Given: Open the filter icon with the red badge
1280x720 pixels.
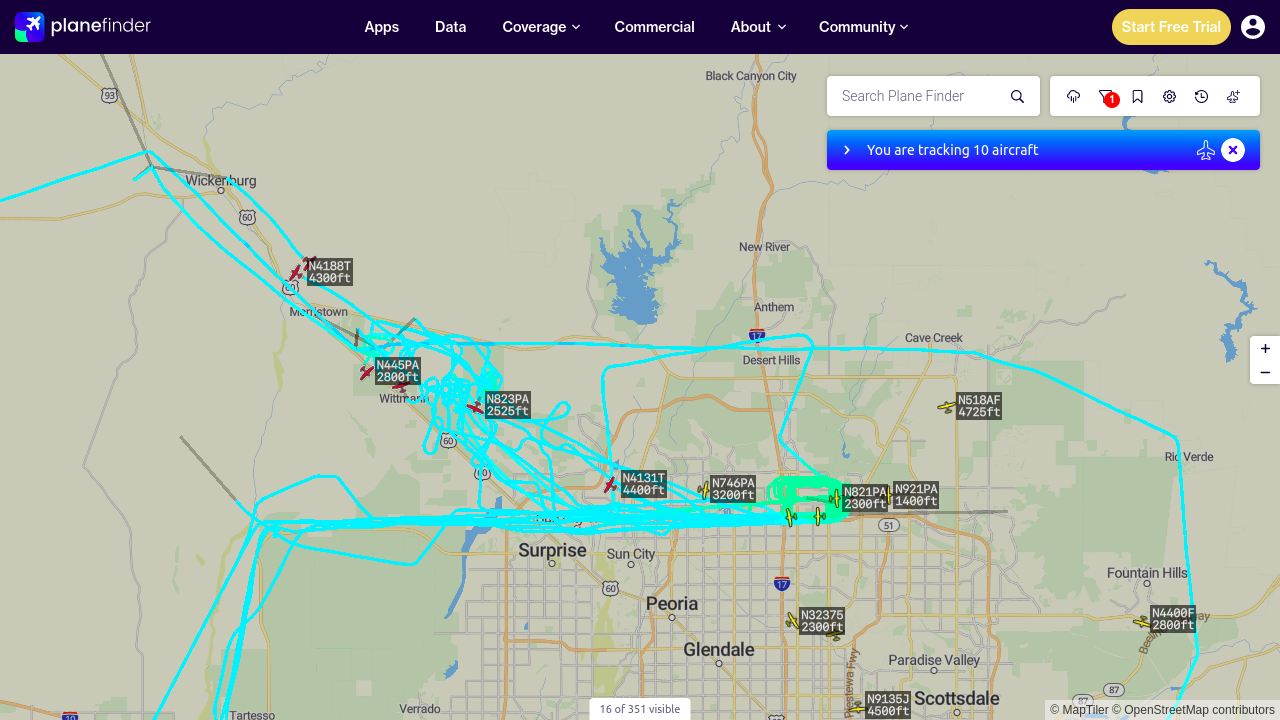Looking at the screenshot, I should click(x=1106, y=96).
